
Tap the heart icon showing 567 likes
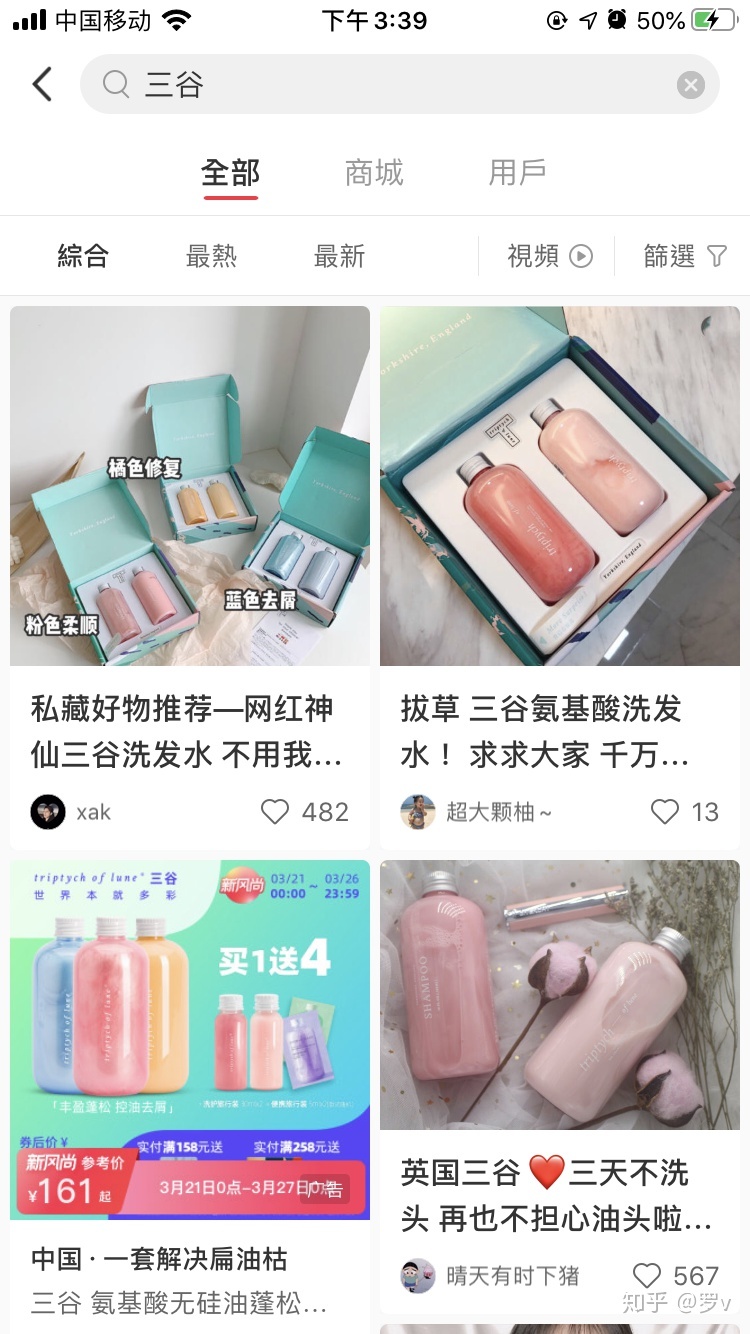click(x=649, y=1276)
